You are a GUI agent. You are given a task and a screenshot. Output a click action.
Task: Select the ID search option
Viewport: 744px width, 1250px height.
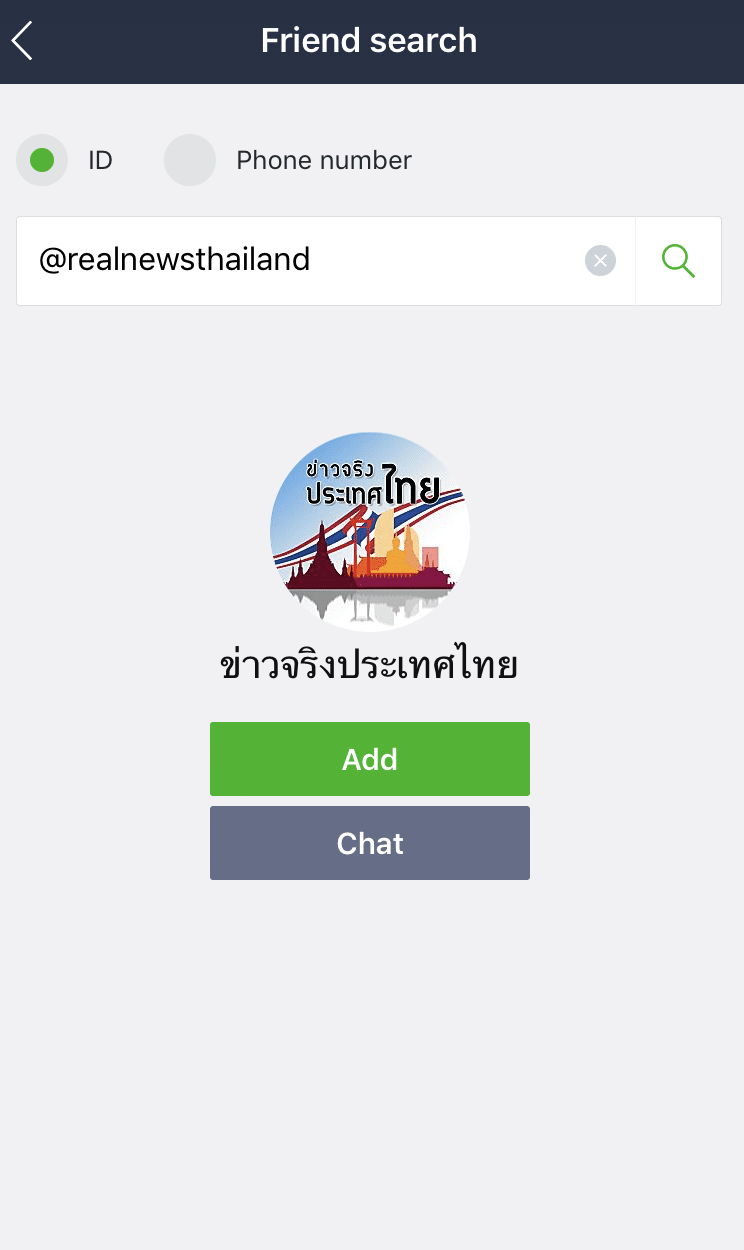tap(42, 160)
